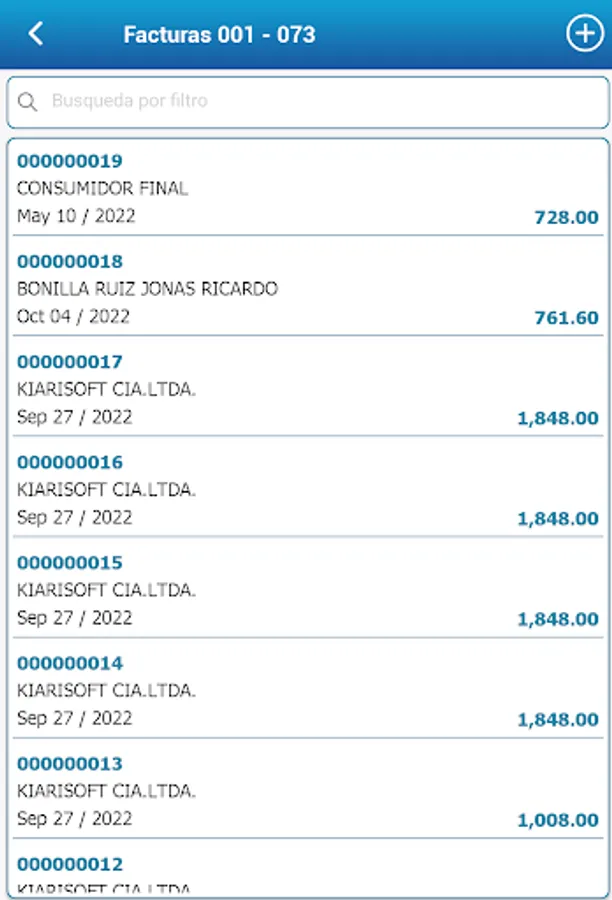Tap the Busqueda por filtro search box

coord(307,101)
